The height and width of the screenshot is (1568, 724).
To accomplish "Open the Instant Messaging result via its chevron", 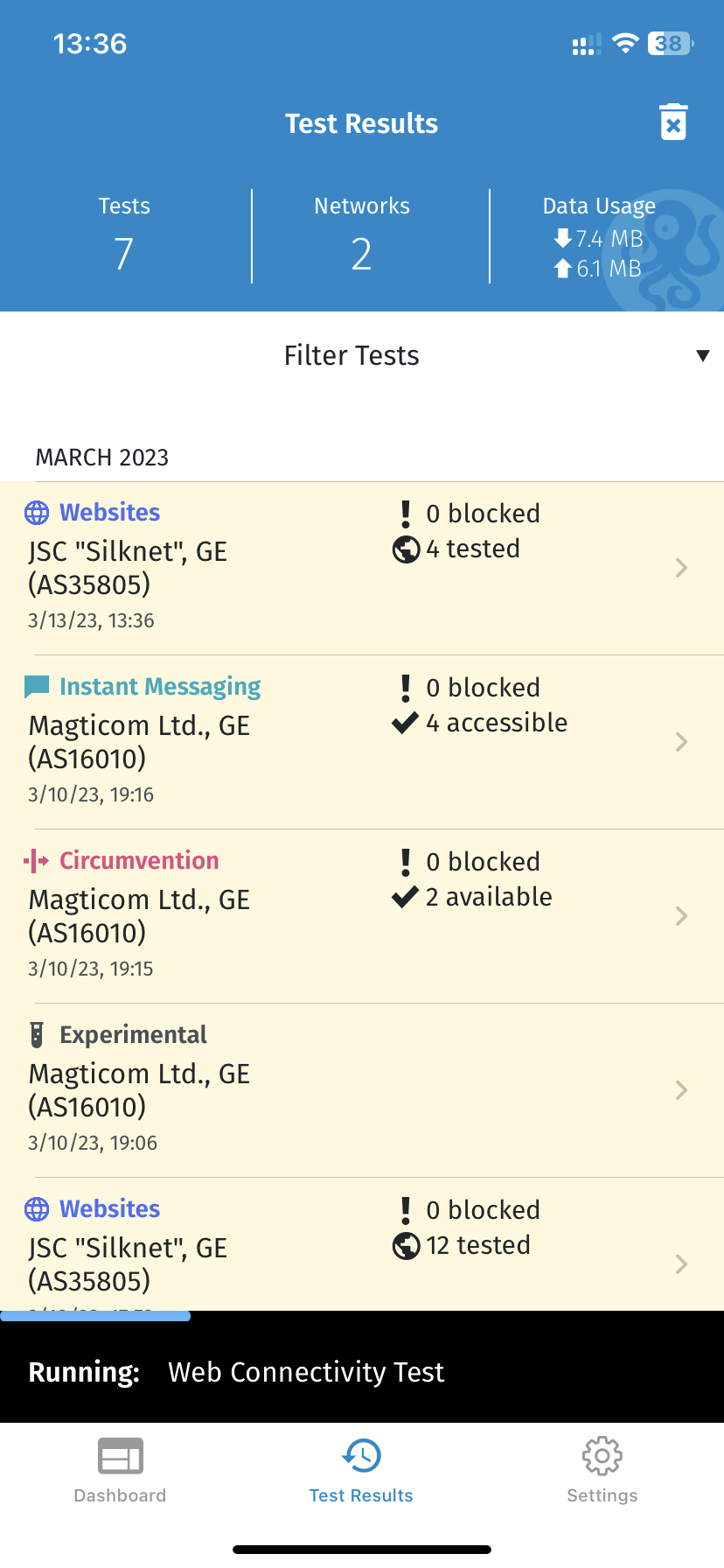I will (x=682, y=741).
